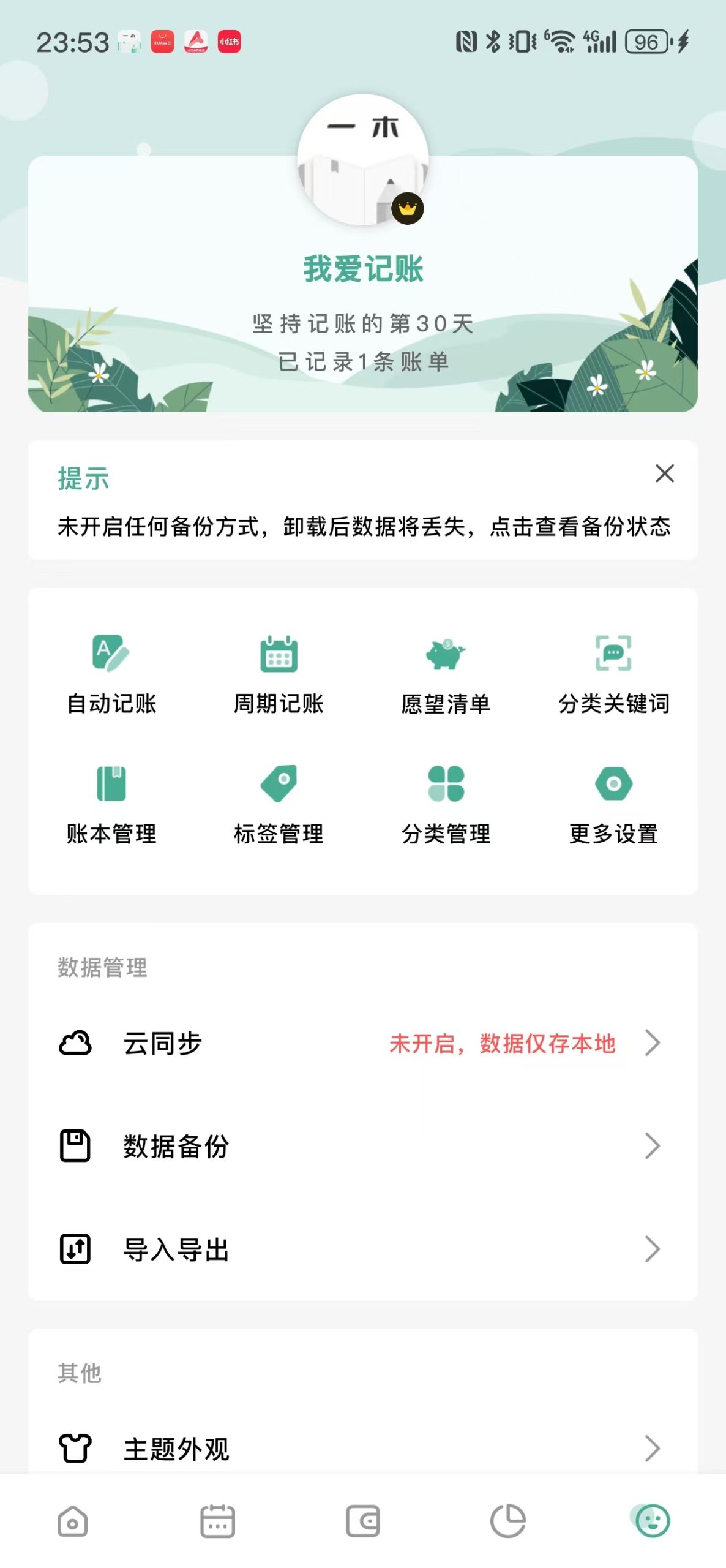The width and height of the screenshot is (726, 1568).
Task: Tap the VIP crown badge on the avatar
Action: click(407, 208)
